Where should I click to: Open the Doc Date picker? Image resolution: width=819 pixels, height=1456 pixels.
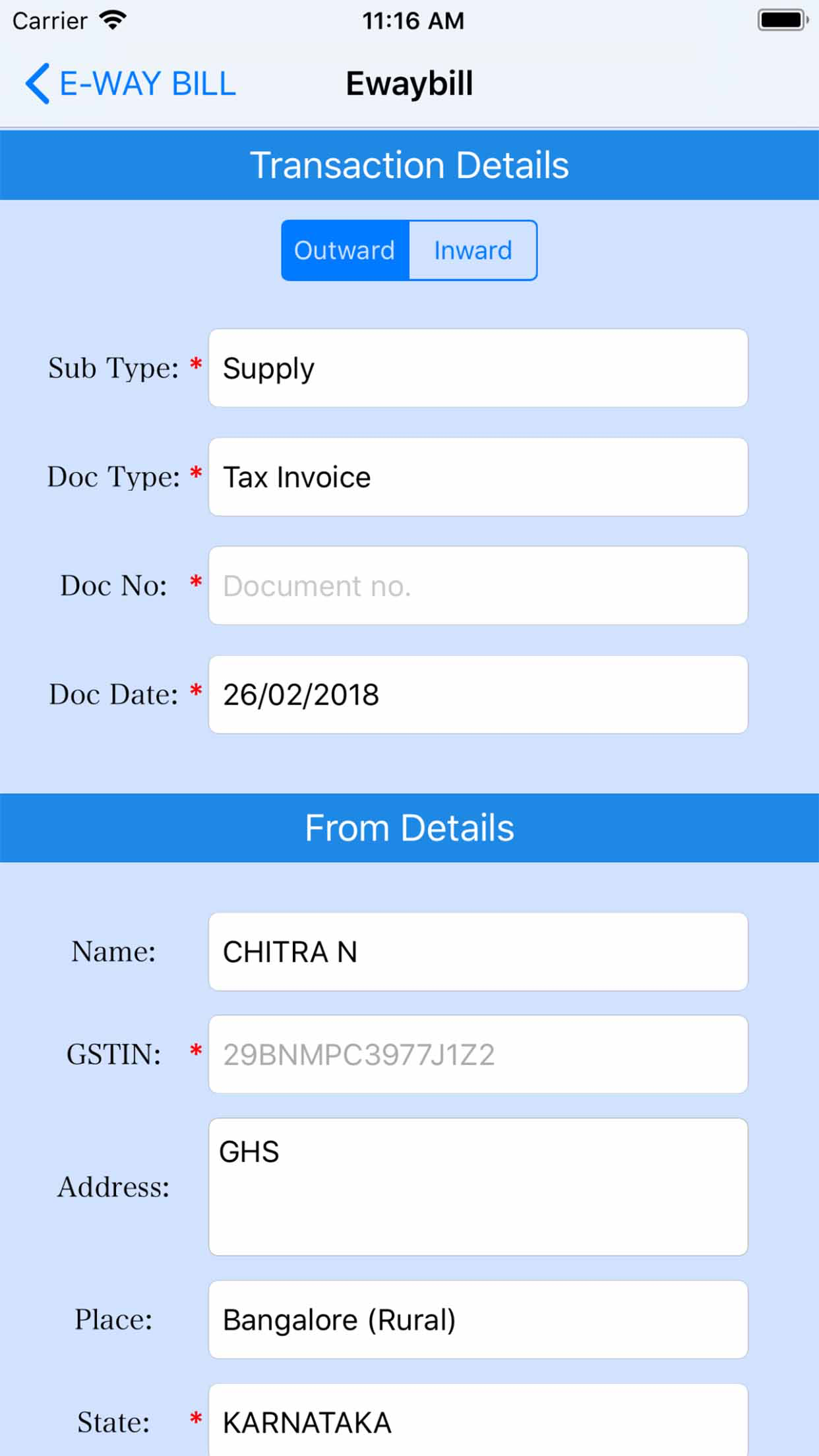pos(477,694)
